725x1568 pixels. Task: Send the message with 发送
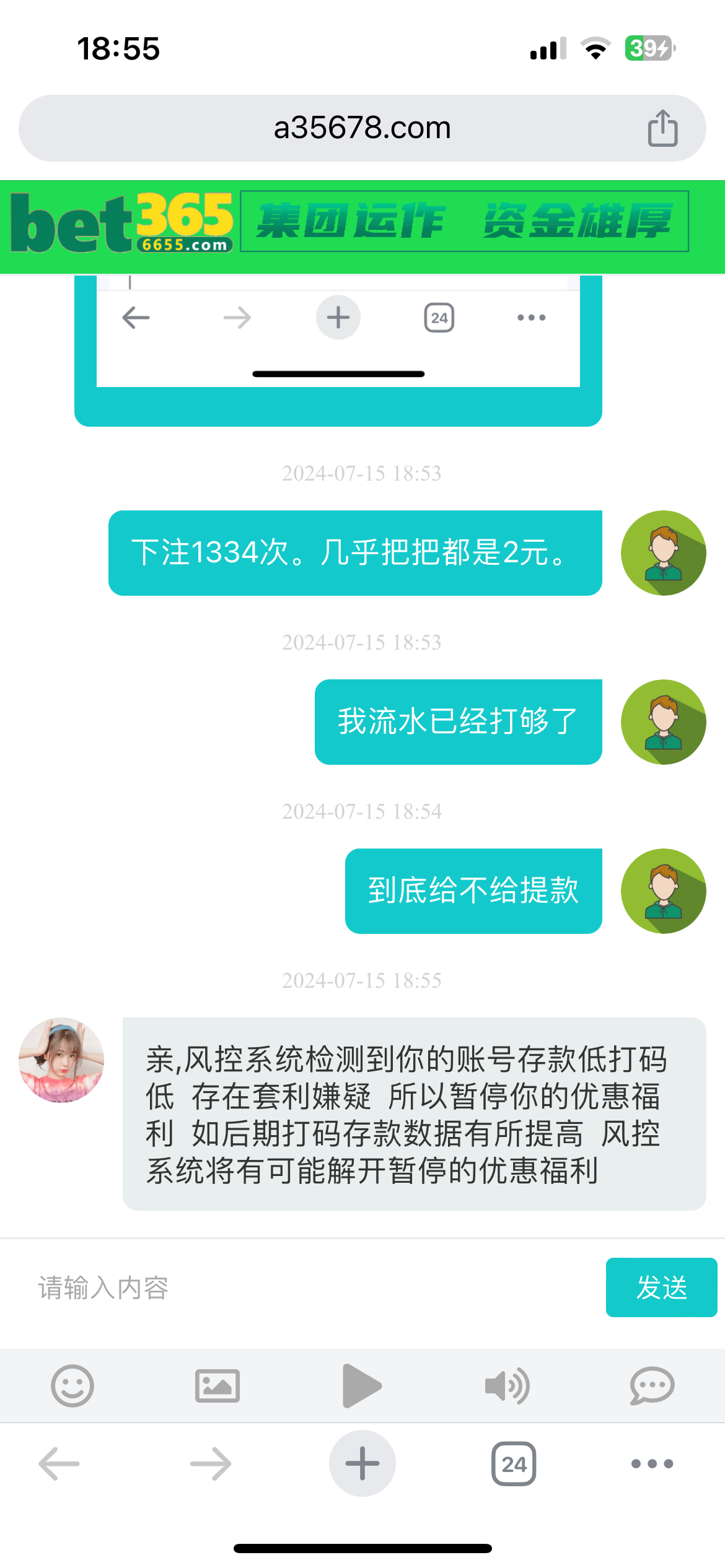click(x=661, y=1288)
